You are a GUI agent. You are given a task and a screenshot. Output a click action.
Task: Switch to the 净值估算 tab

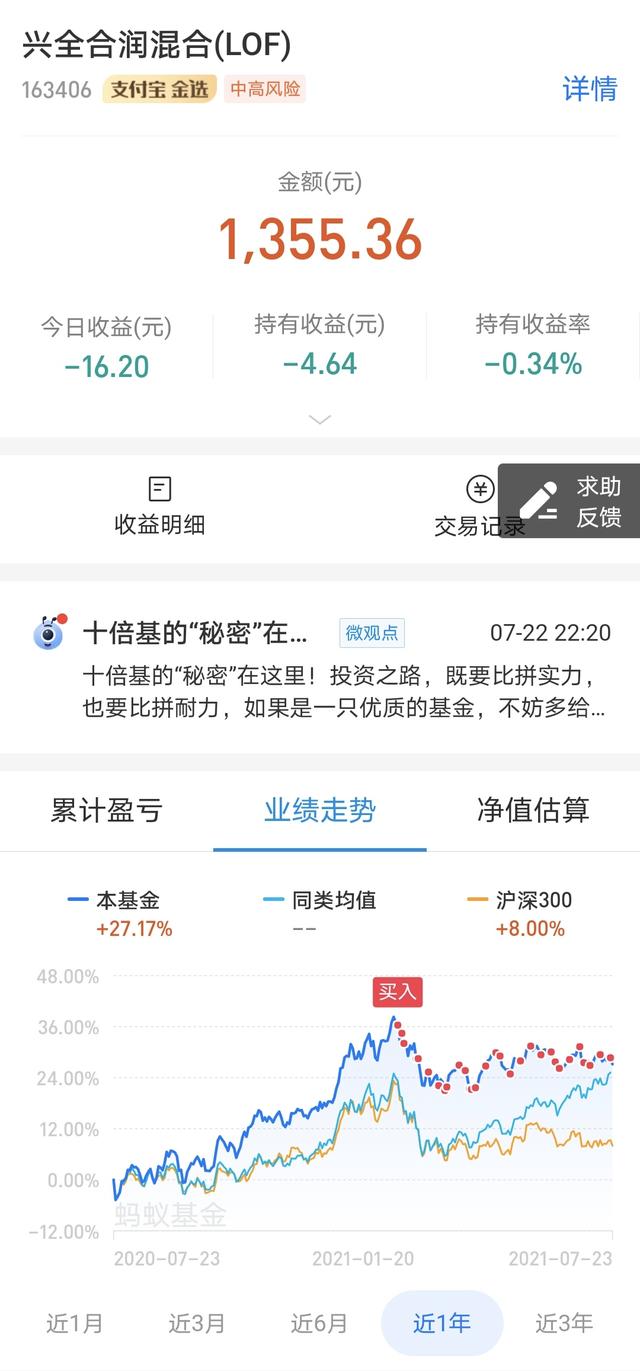tap(533, 810)
